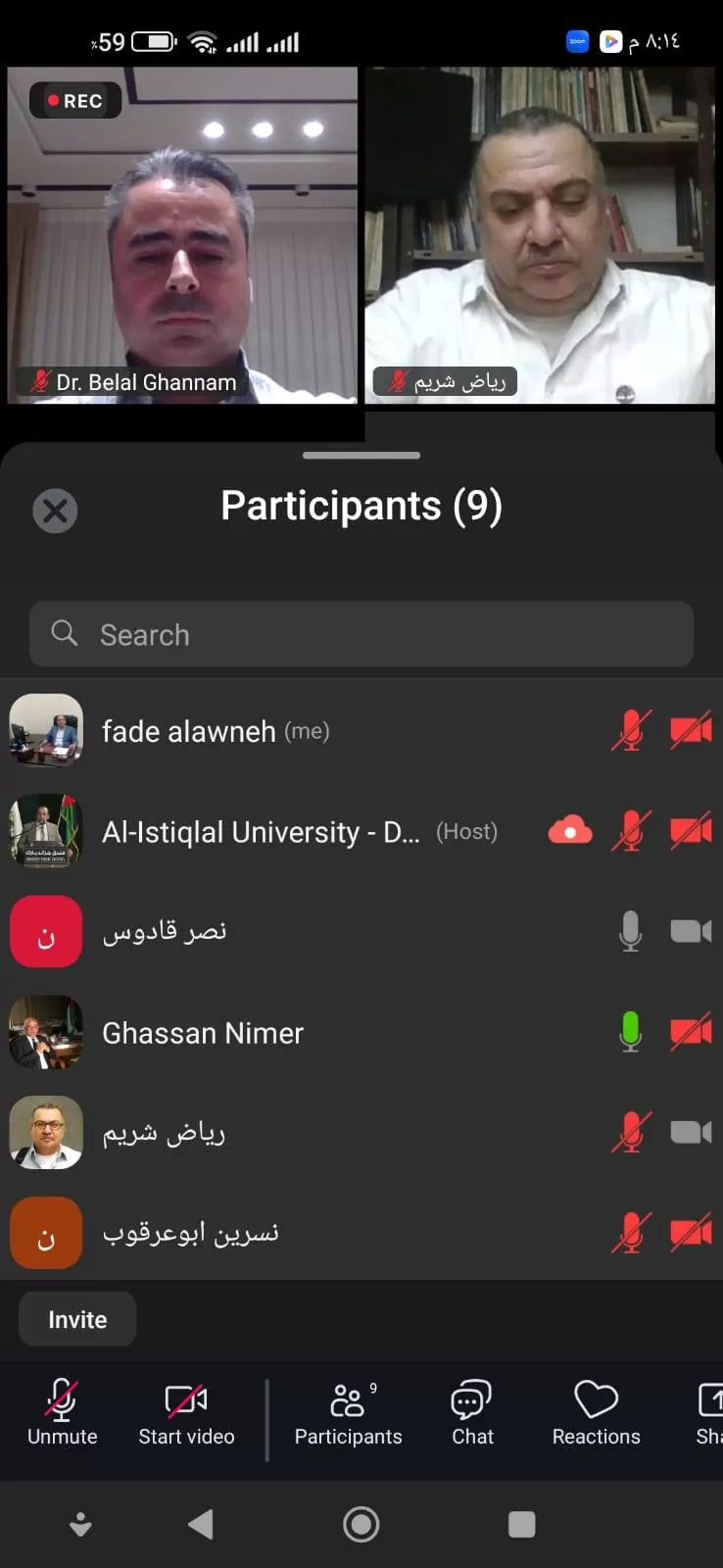Tap Participants in the bottom toolbar
This screenshot has height=1568, width=723.
(x=348, y=1412)
